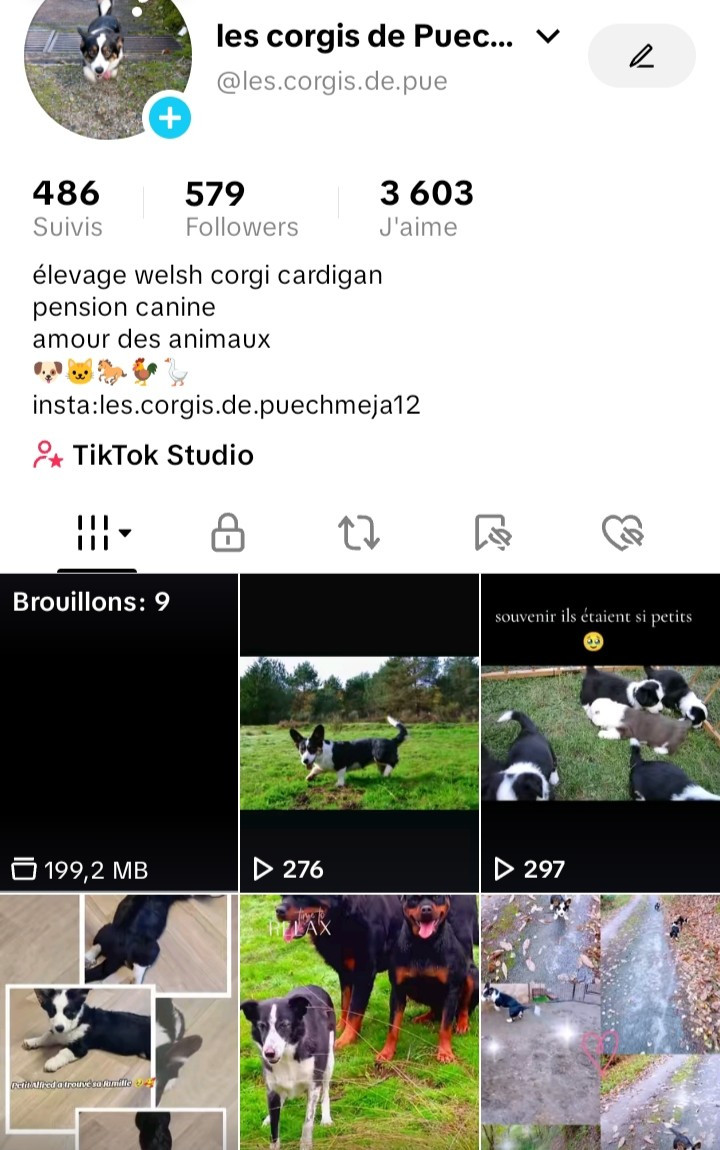
Task: Play the 'souvenir ils étaient si petits' video
Action: [600, 733]
